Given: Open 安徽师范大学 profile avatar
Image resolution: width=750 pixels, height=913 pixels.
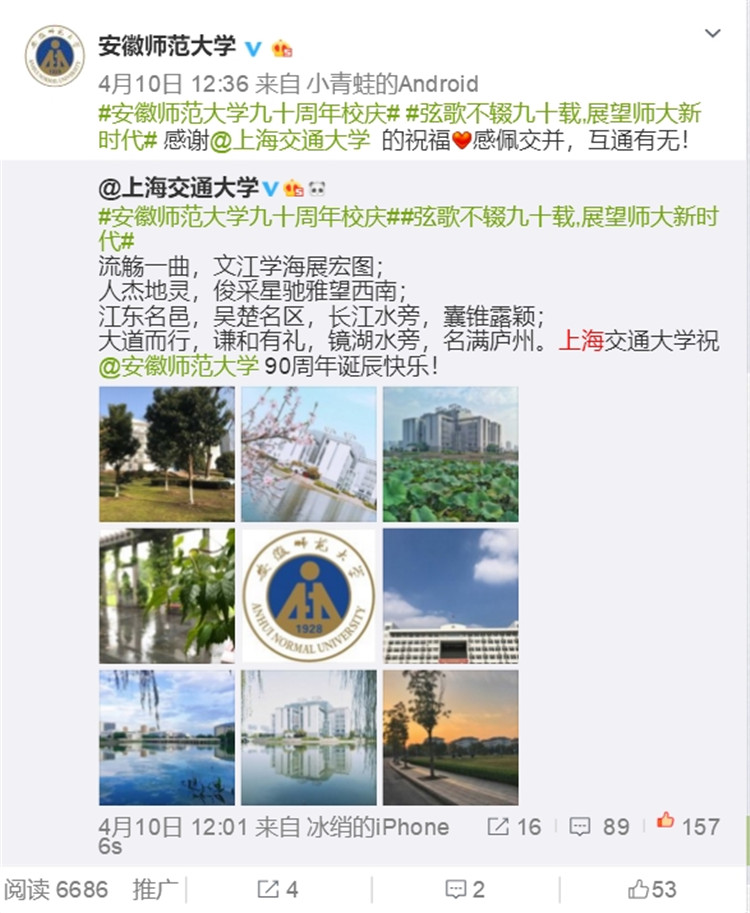Looking at the screenshot, I should tap(55, 55).
